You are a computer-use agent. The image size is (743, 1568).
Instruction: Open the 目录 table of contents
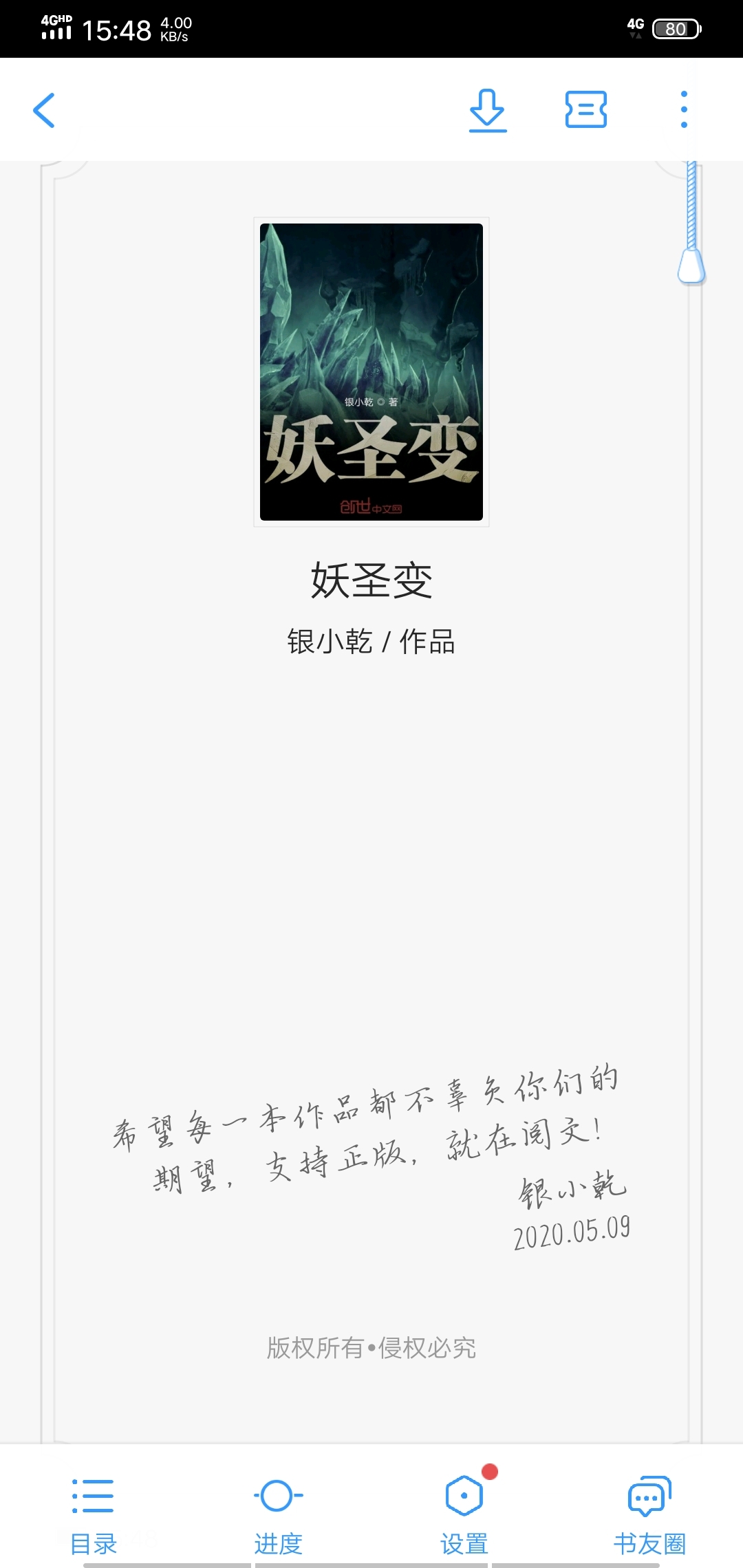(94, 1514)
